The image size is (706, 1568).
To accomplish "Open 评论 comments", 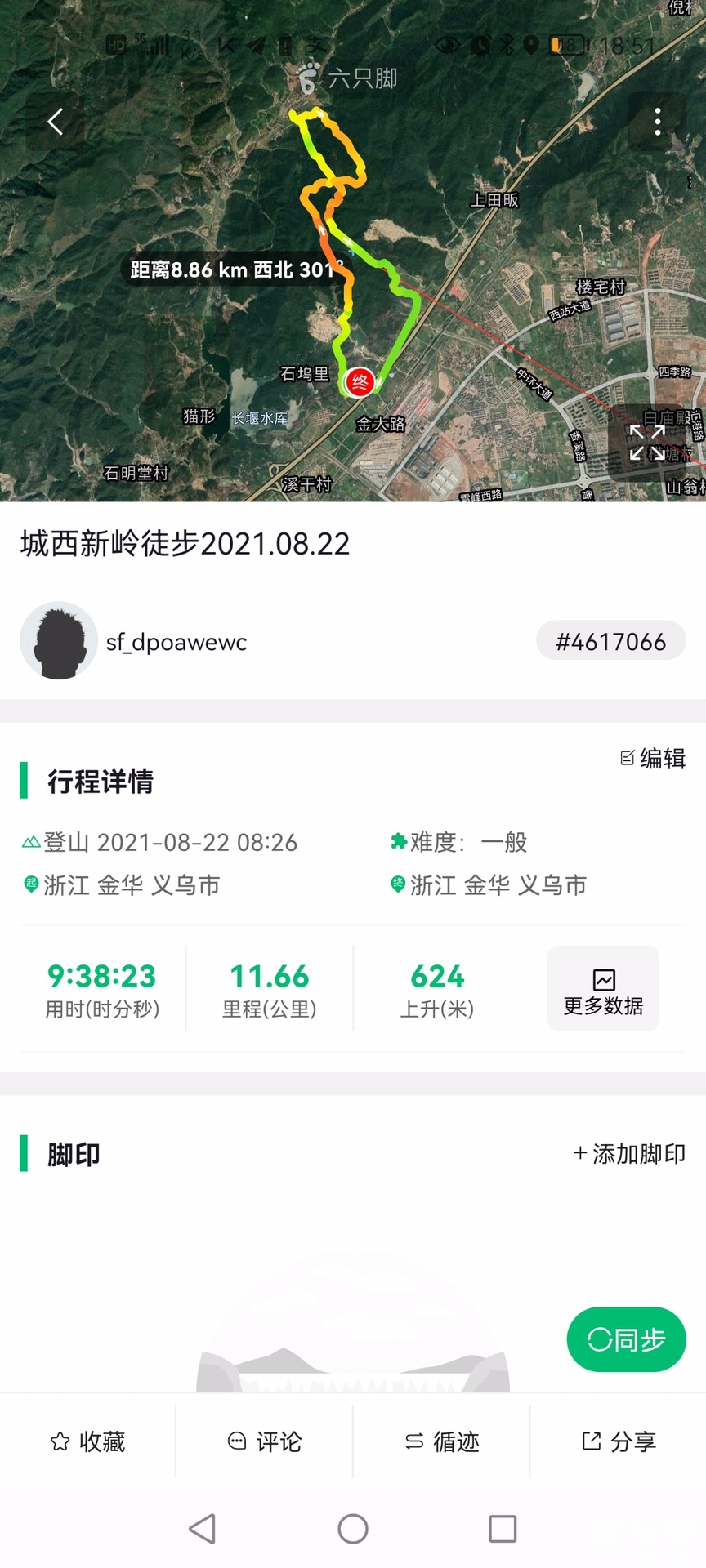I will pos(265,1441).
